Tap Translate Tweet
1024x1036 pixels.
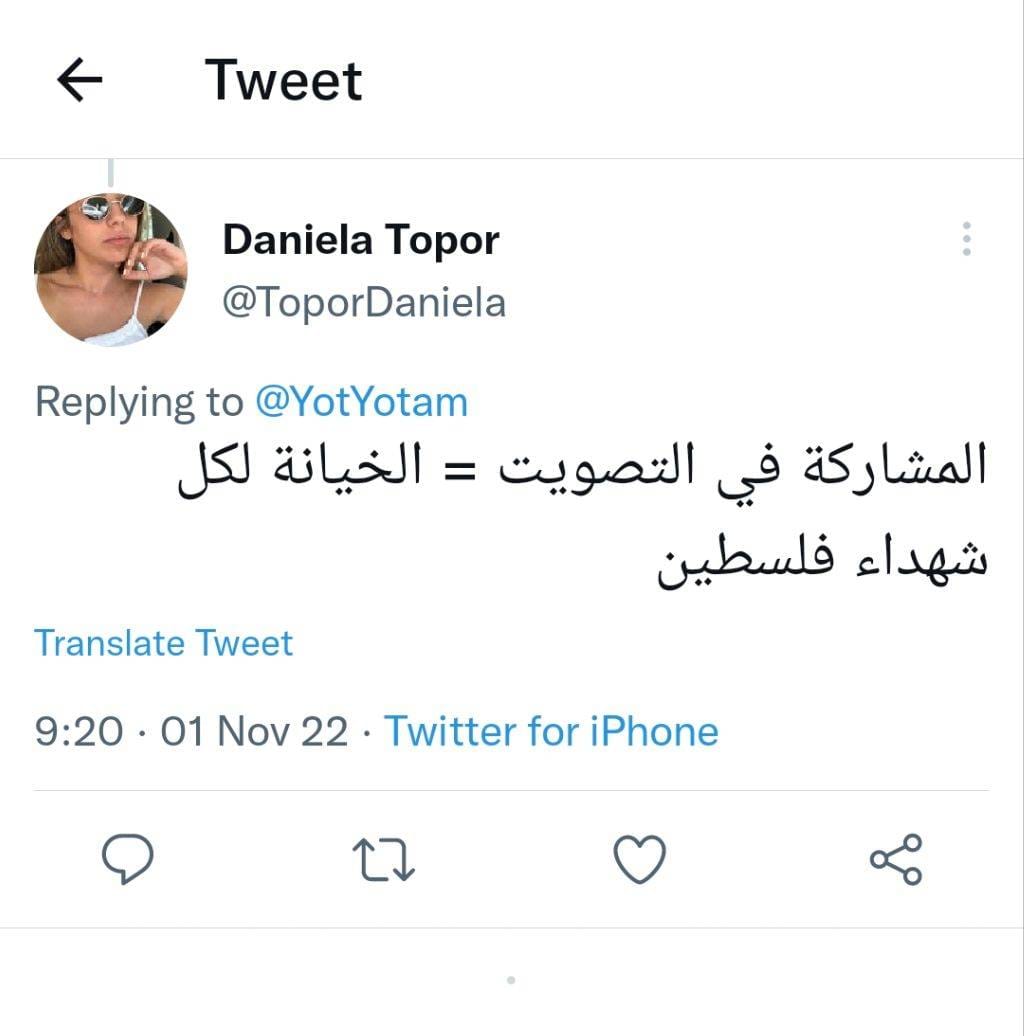[x=164, y=643]
